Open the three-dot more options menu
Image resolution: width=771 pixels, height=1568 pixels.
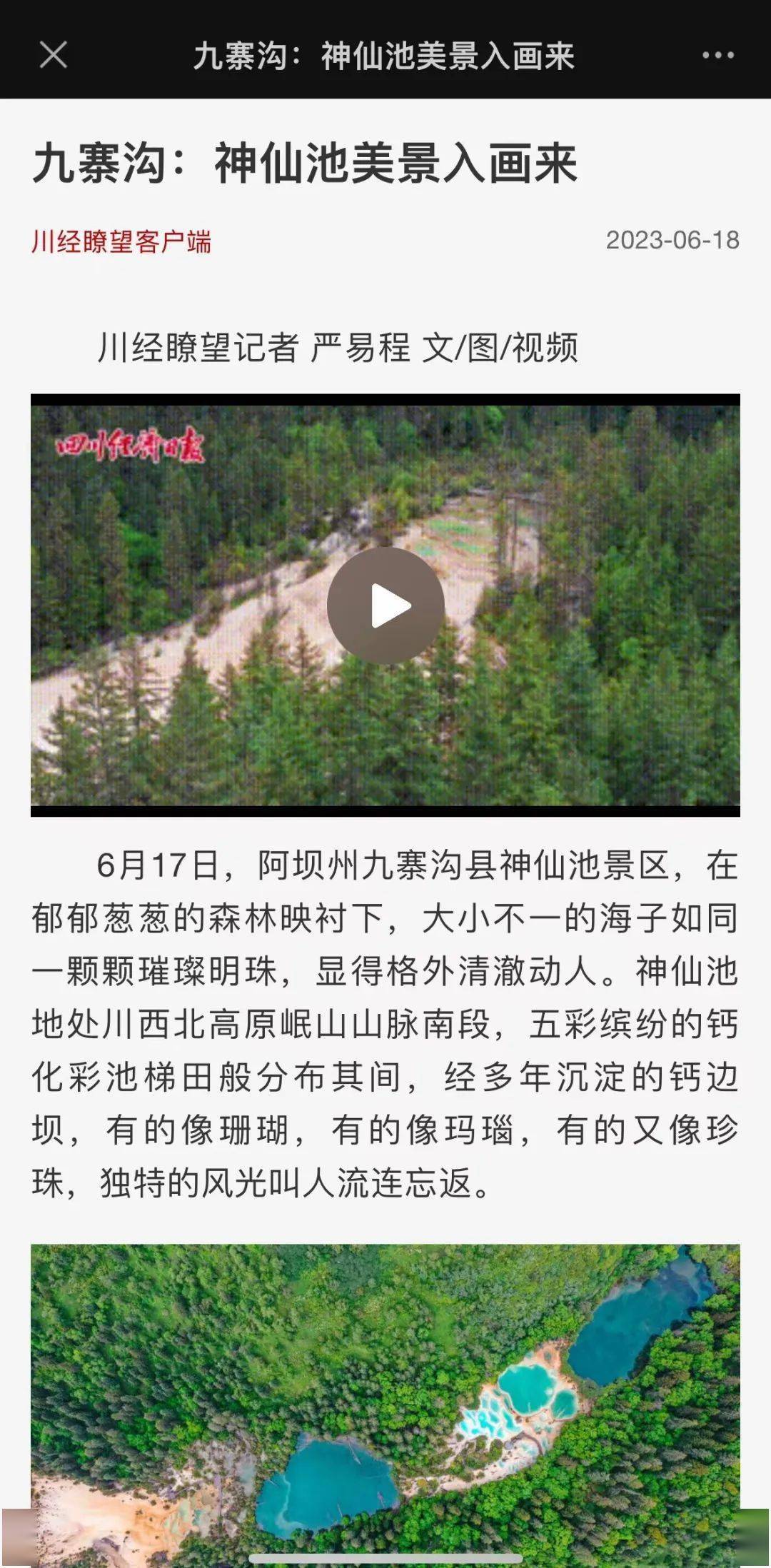[717, 55]
